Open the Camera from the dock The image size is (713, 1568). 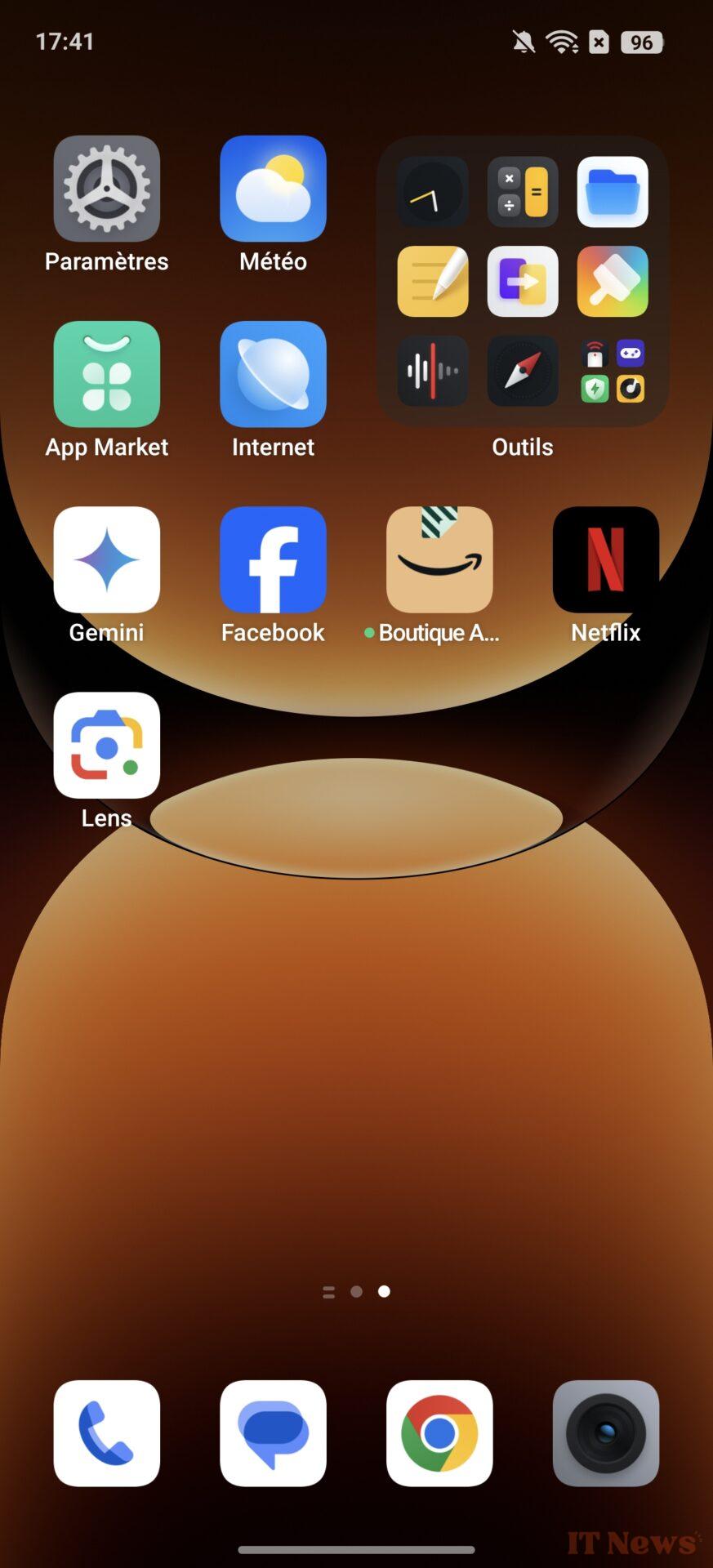click(x=606, y=1433)
